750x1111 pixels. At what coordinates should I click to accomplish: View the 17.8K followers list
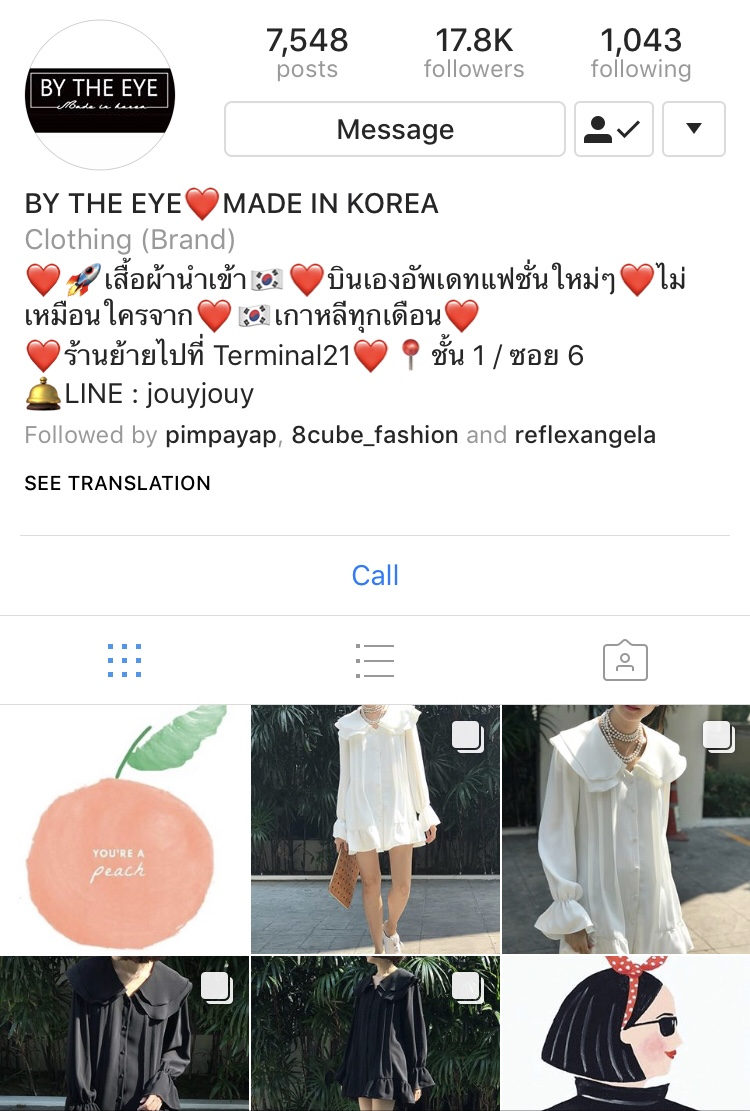pyautogui.click(x=473, y=54)
